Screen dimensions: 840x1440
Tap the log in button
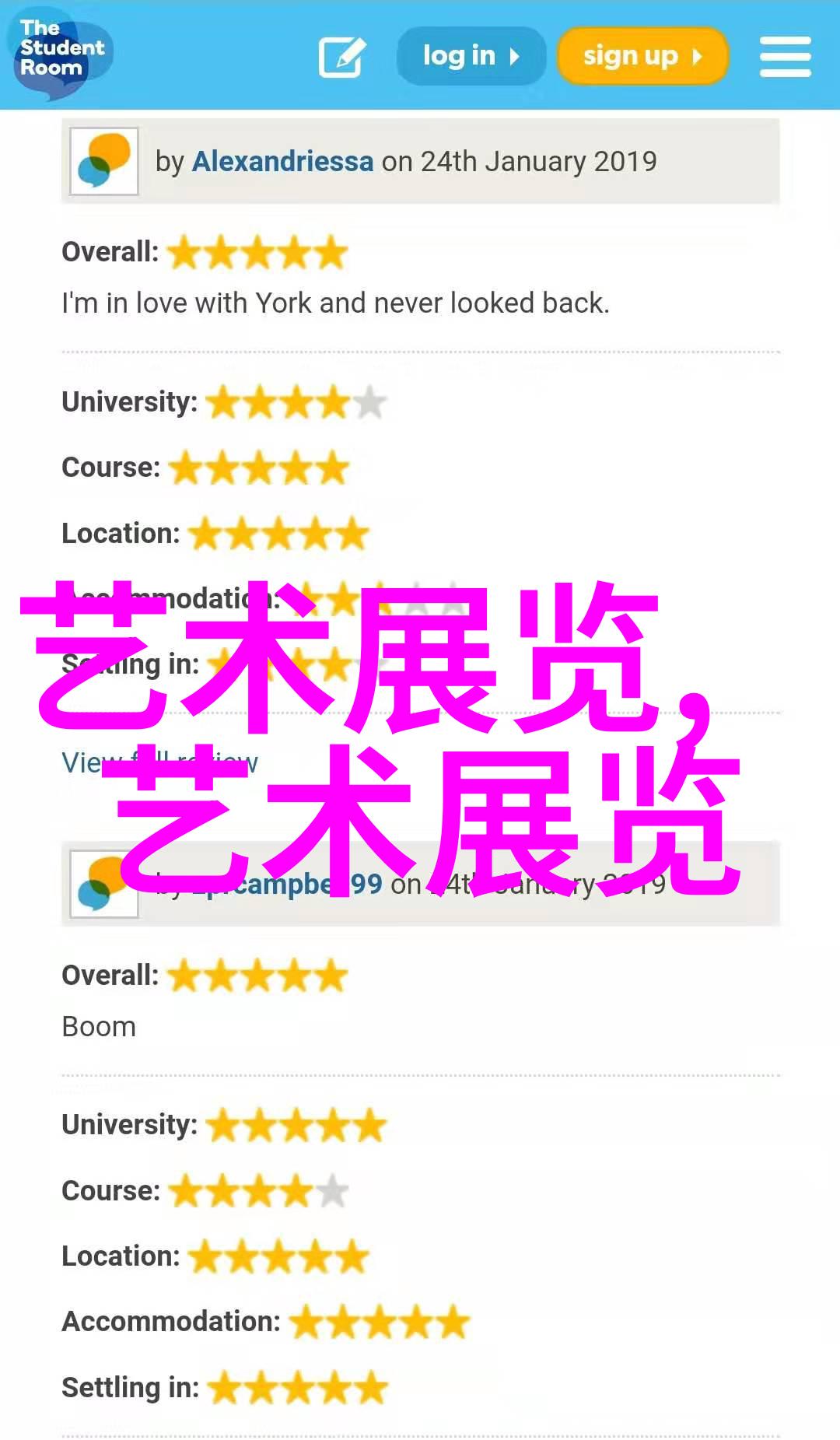pos(471,56)
